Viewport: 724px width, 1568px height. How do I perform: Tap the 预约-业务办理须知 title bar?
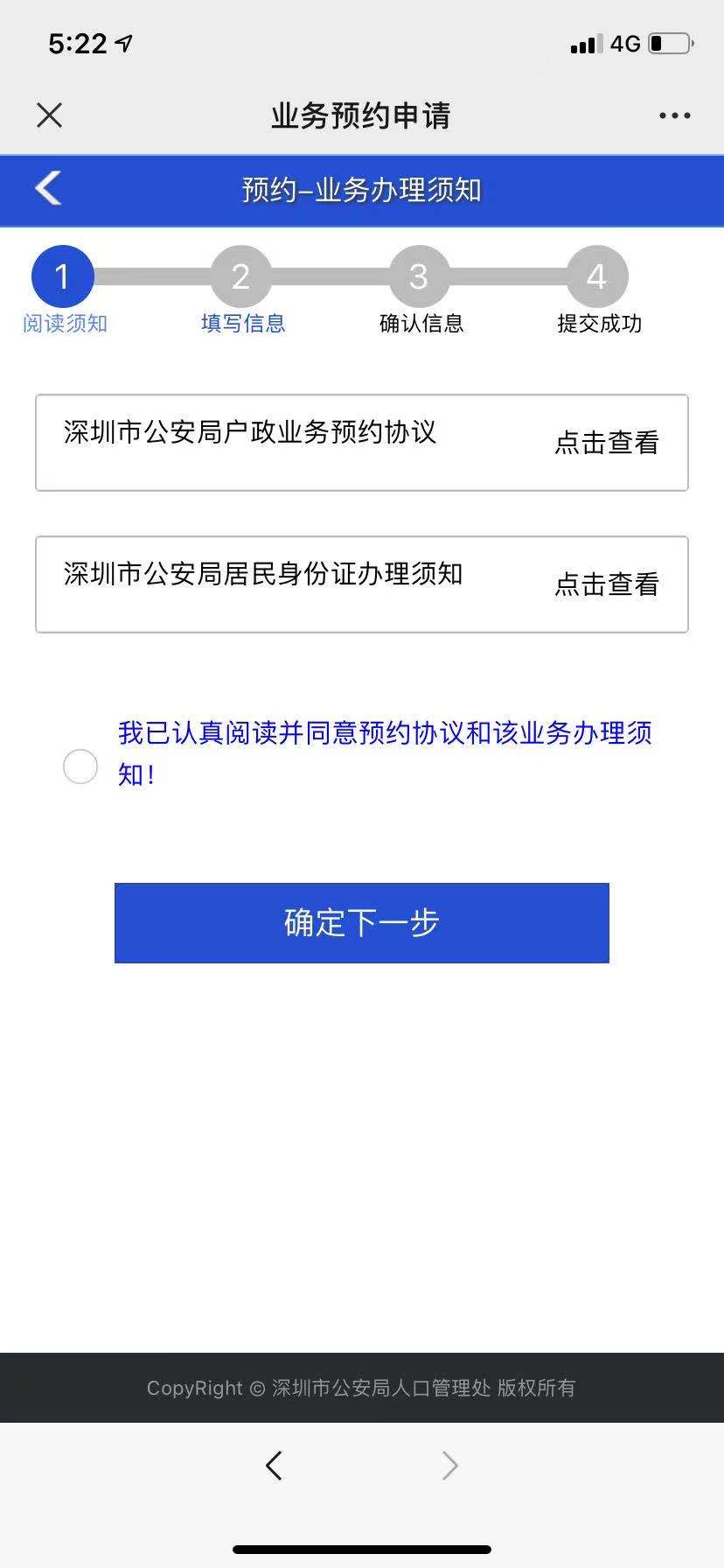(x=362, y=189)
